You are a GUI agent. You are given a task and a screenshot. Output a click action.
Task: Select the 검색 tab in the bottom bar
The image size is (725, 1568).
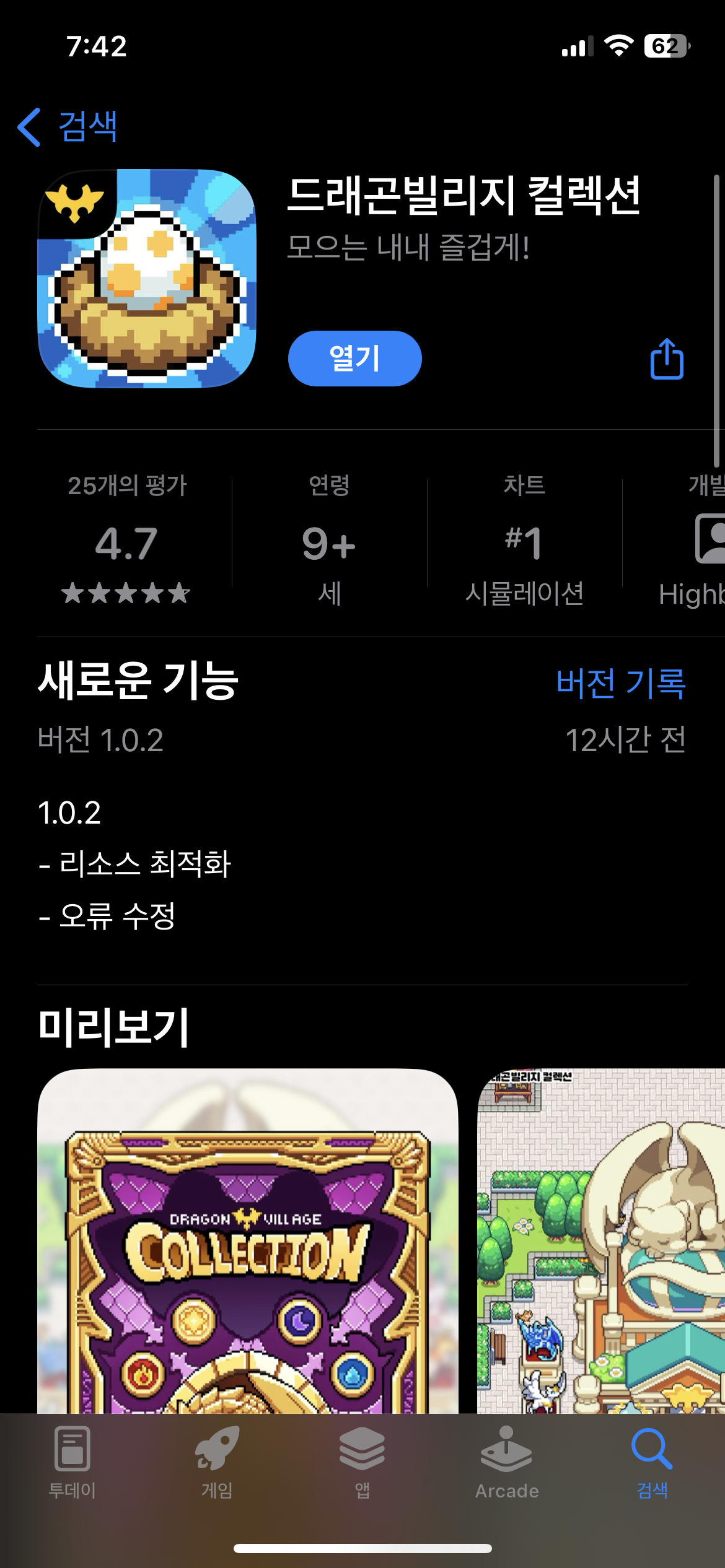(652, 1463)
